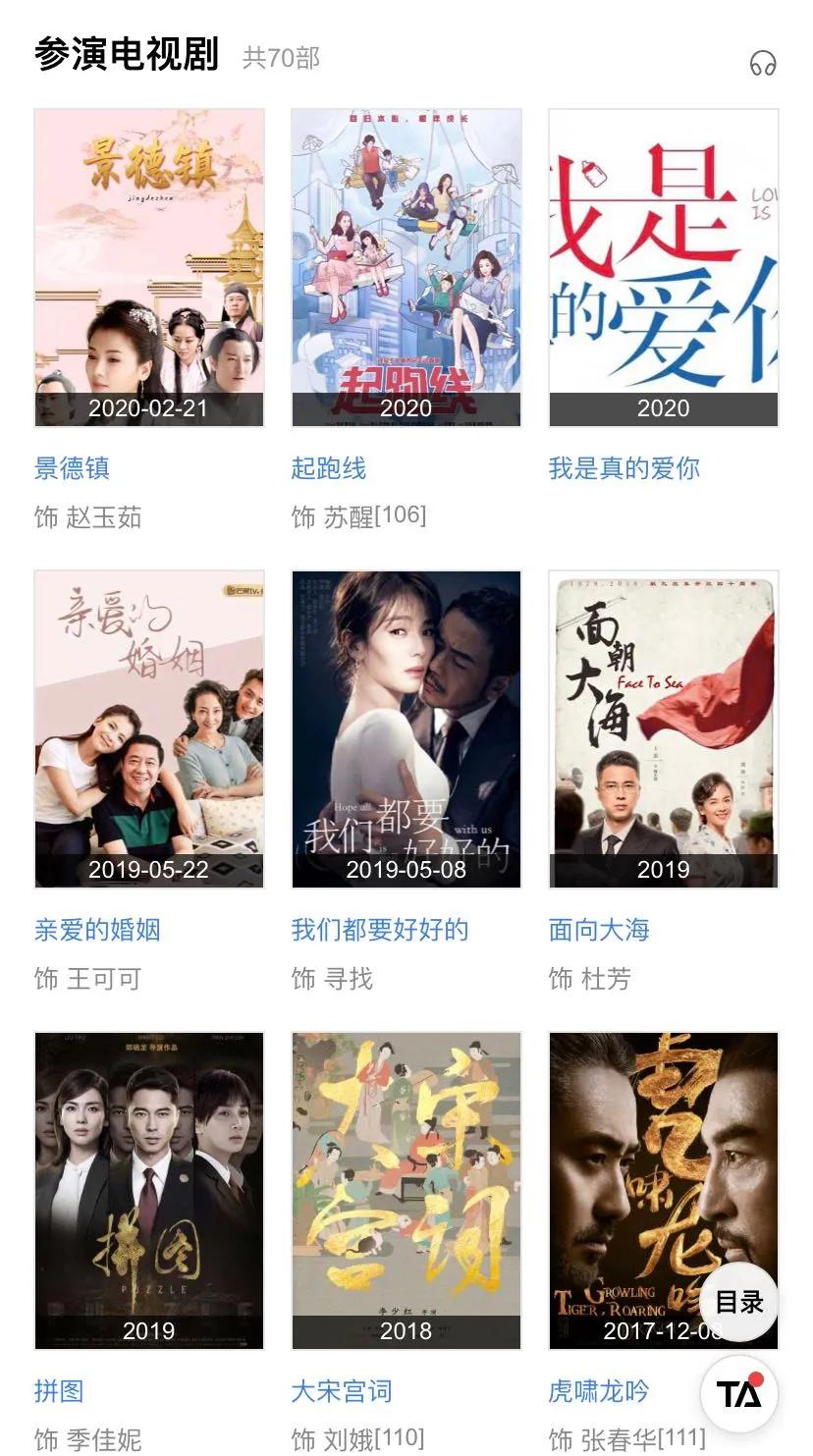The height and width of the screenshot is (1456, 813).
Task: Open the 虎啸龙吟 drama link
Action: tap(599, 1391)
